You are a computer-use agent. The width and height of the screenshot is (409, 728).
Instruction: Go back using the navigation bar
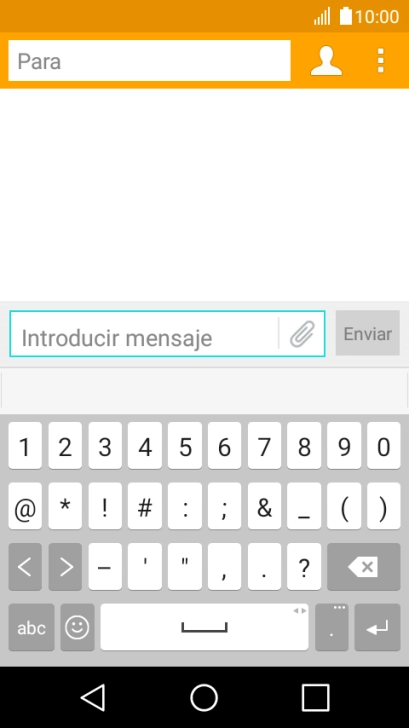pos(93,697)
